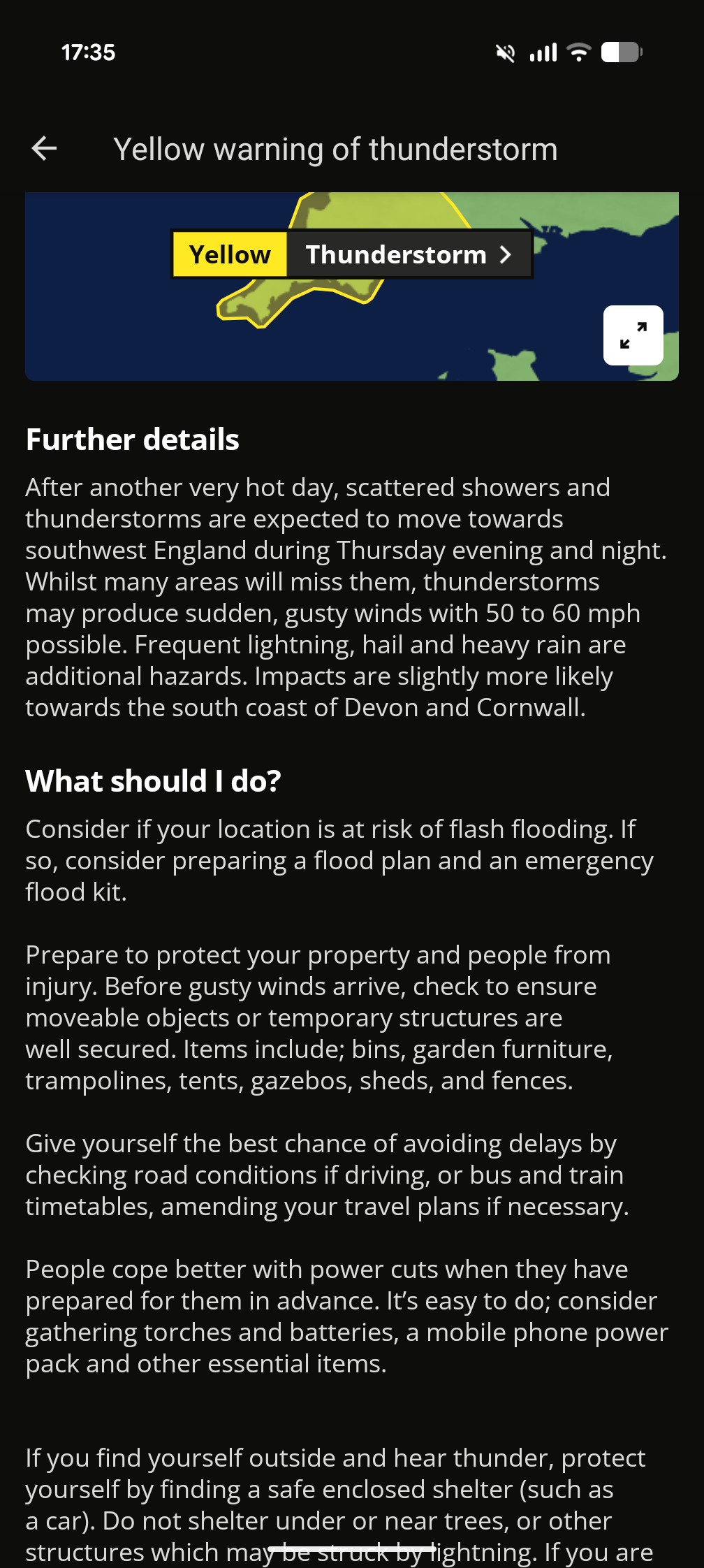Expand the warning map to fullscreen
704x1568 pixels.
[x=633, y=335]
